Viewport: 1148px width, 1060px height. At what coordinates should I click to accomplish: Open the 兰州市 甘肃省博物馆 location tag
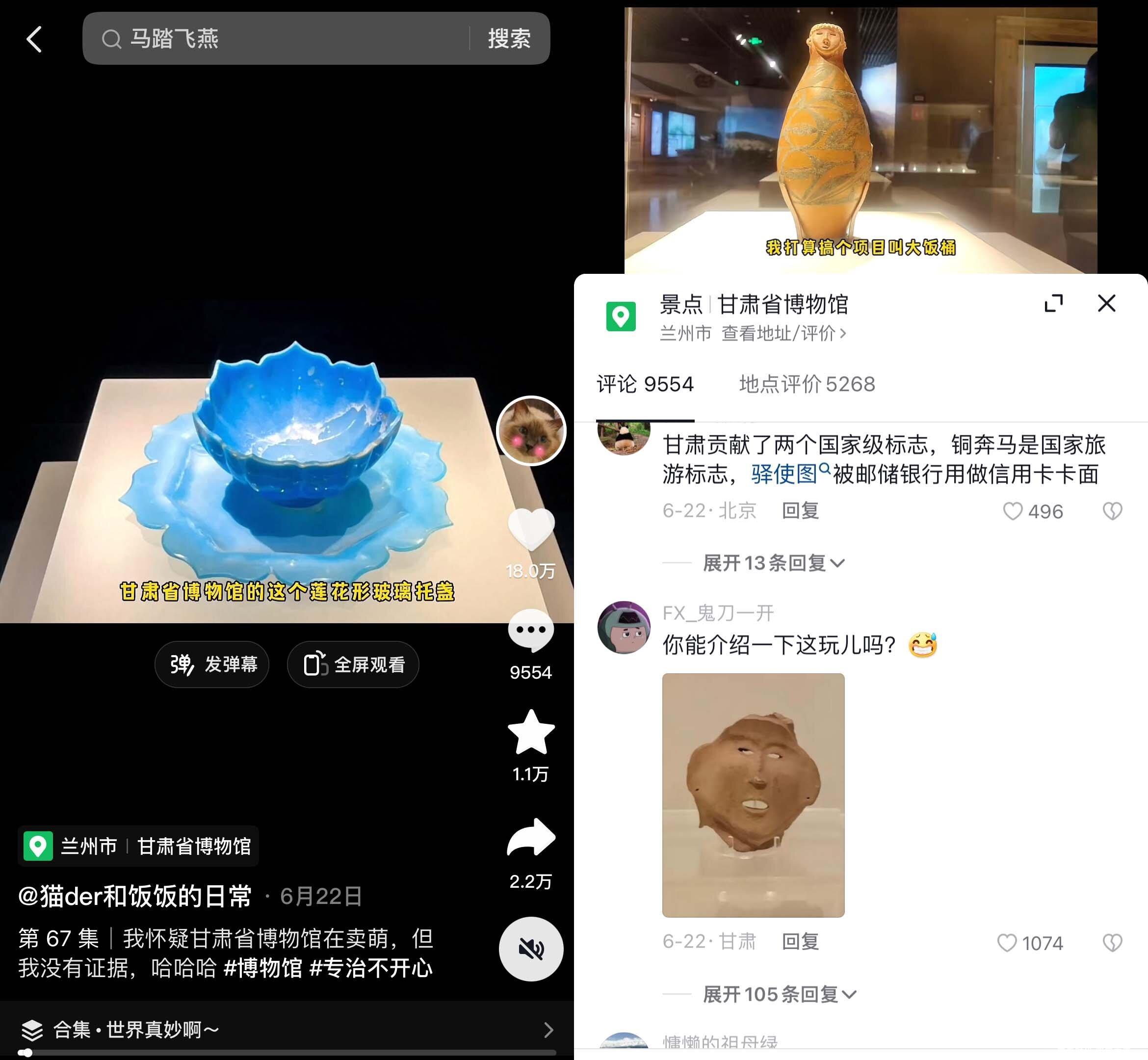click(138, 846)
